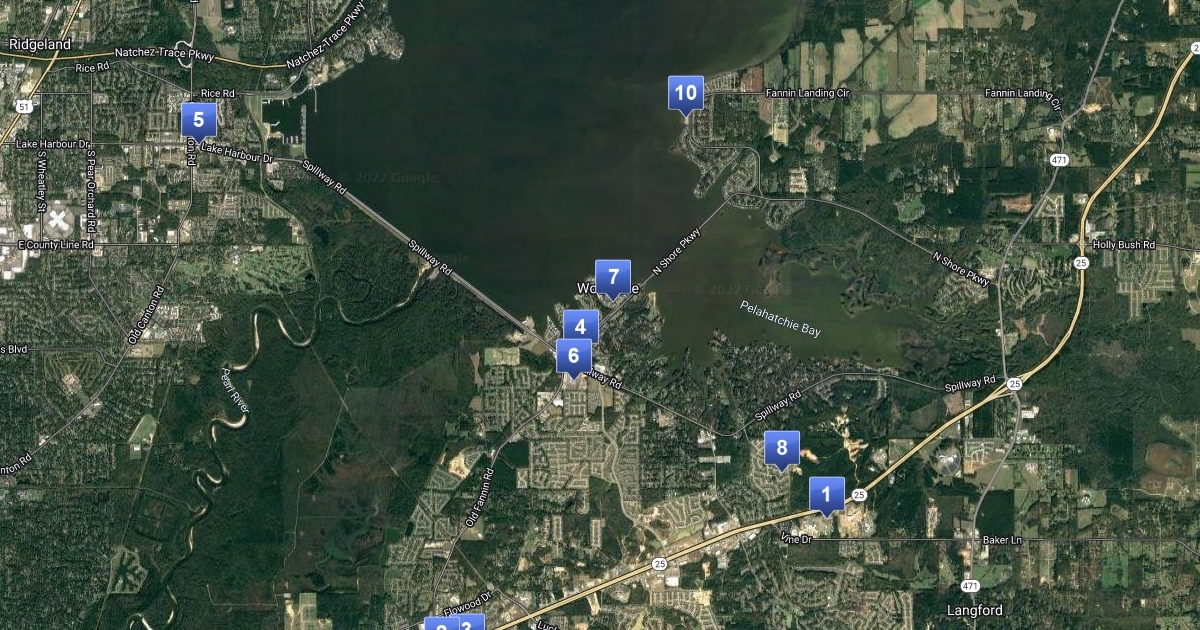1200x630 pixels.
Task: Open map marker number 8
Action: (x=782, y=448)
